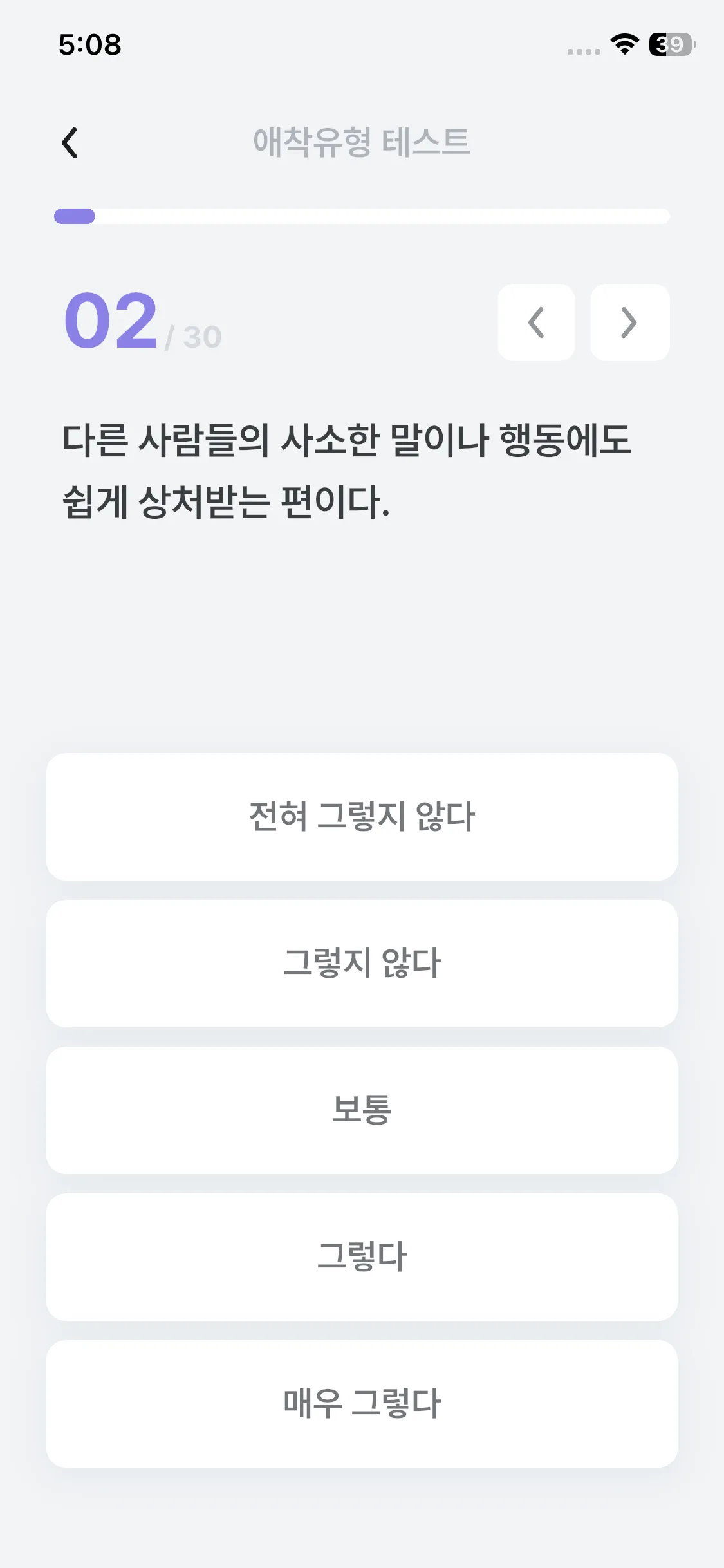Go back from the 애착유형 테스트 screen
Screen dimensions: 724x1568
pos(70,142)
